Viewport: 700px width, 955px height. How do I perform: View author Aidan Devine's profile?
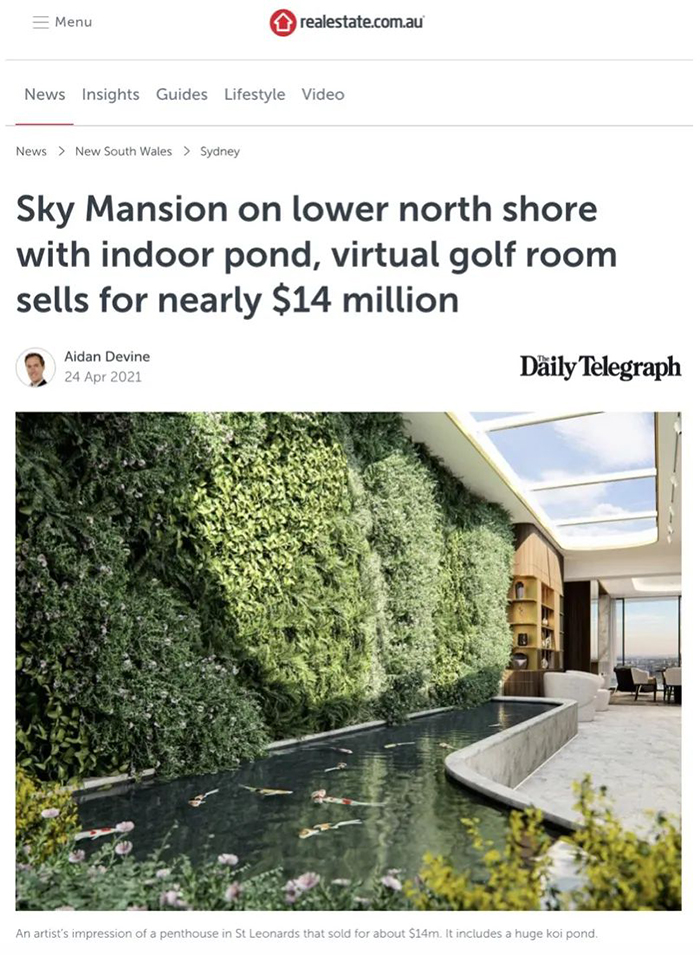[x=106, y=357]
